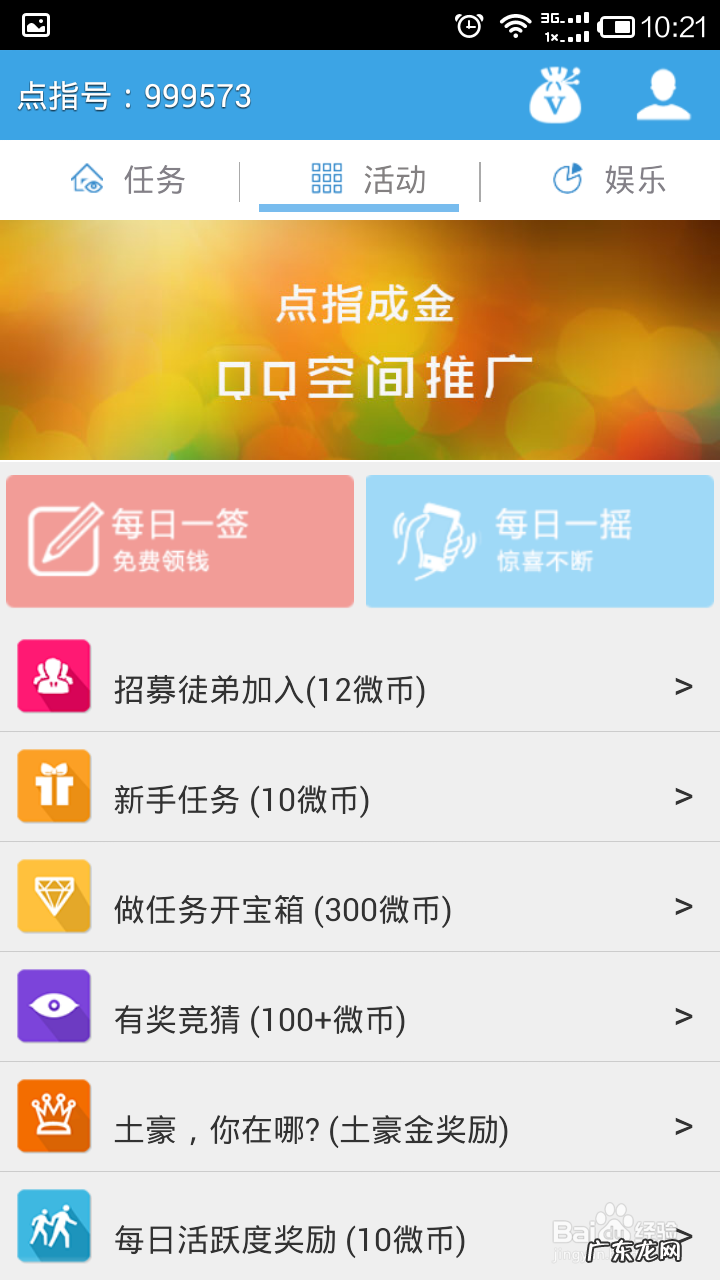Screen dimensions: 720x1280
Task: Switch to the 娱乐 tab
Action: pyautogui.click(x=610, y=180)
